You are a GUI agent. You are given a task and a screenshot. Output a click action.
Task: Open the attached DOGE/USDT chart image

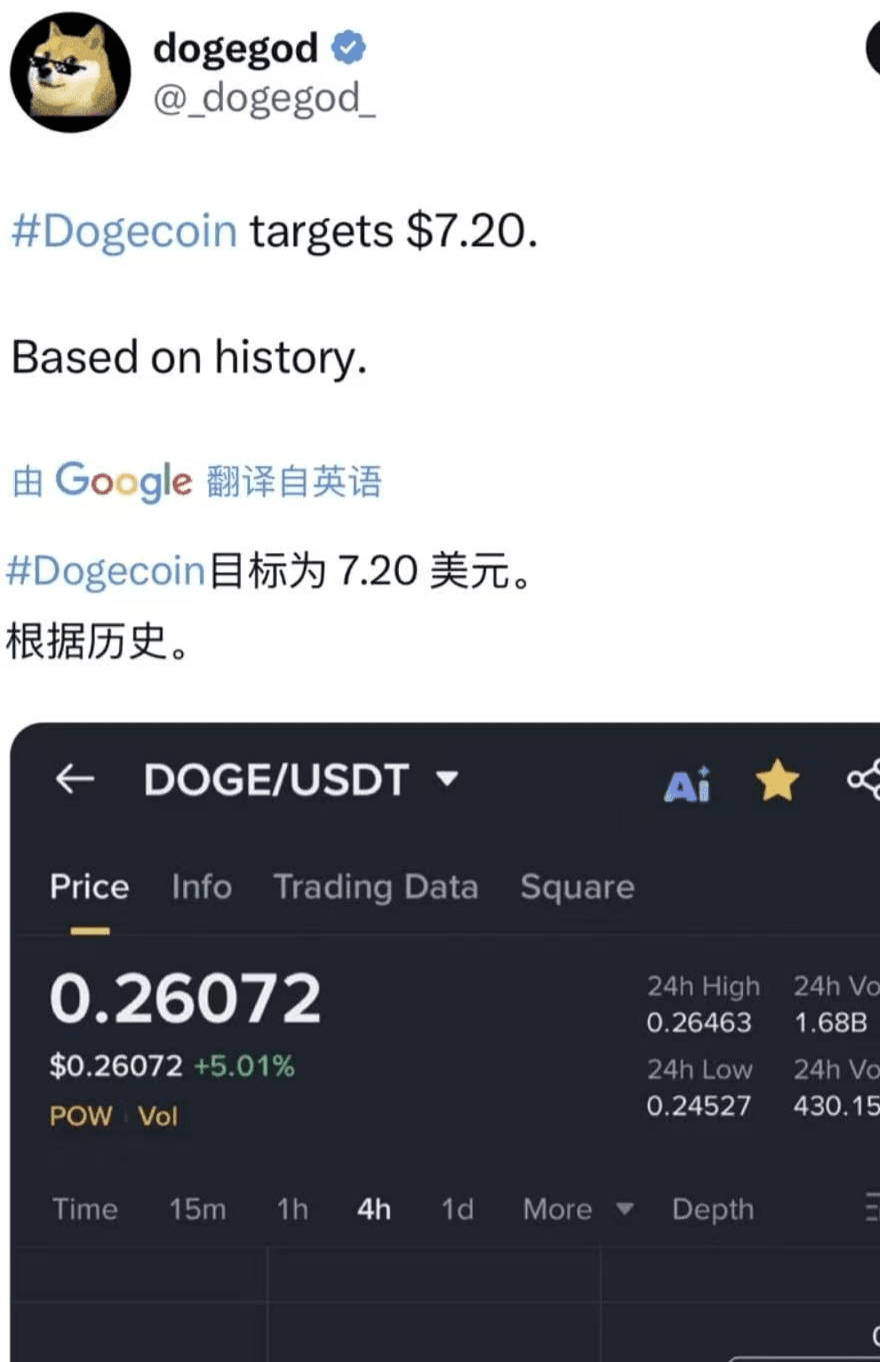445,1040
